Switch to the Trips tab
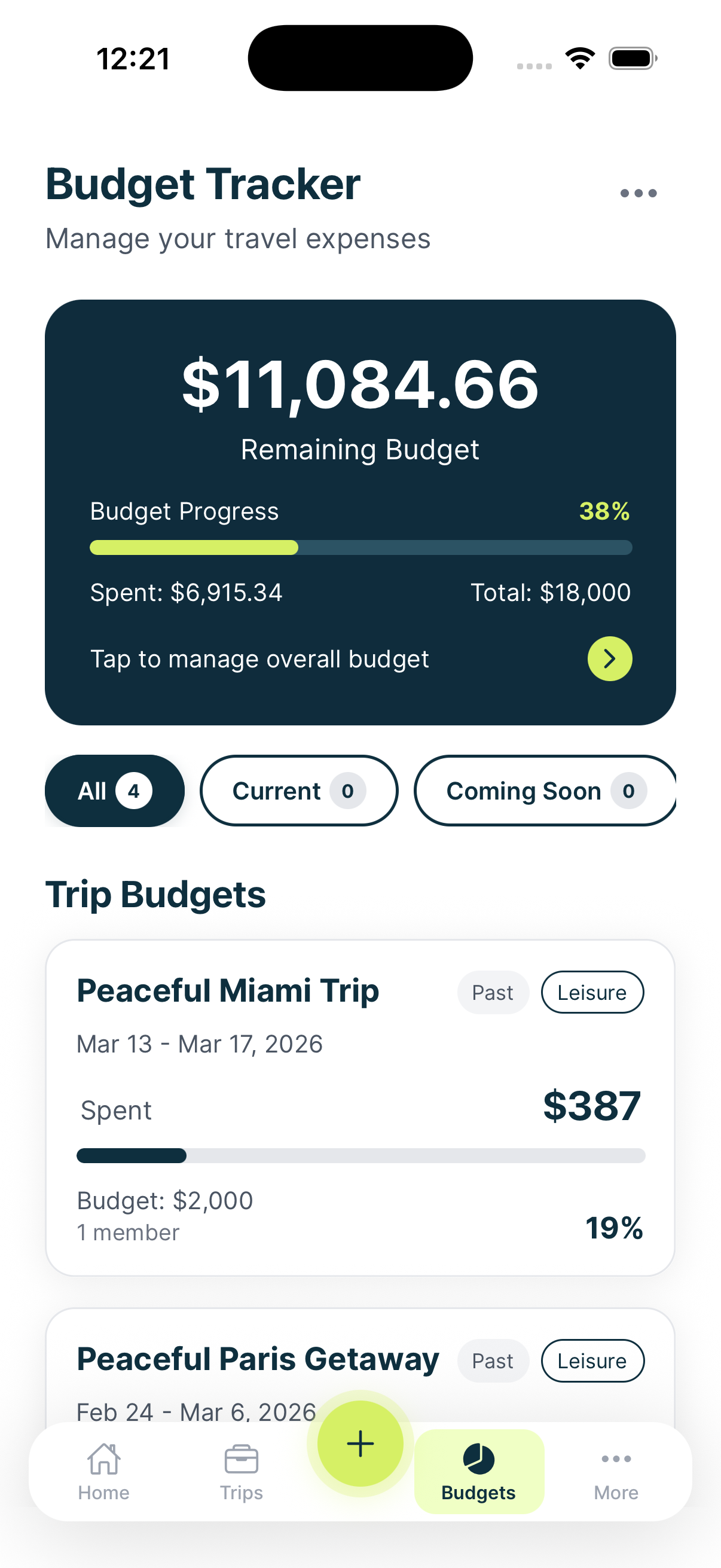 (241, 1472)
